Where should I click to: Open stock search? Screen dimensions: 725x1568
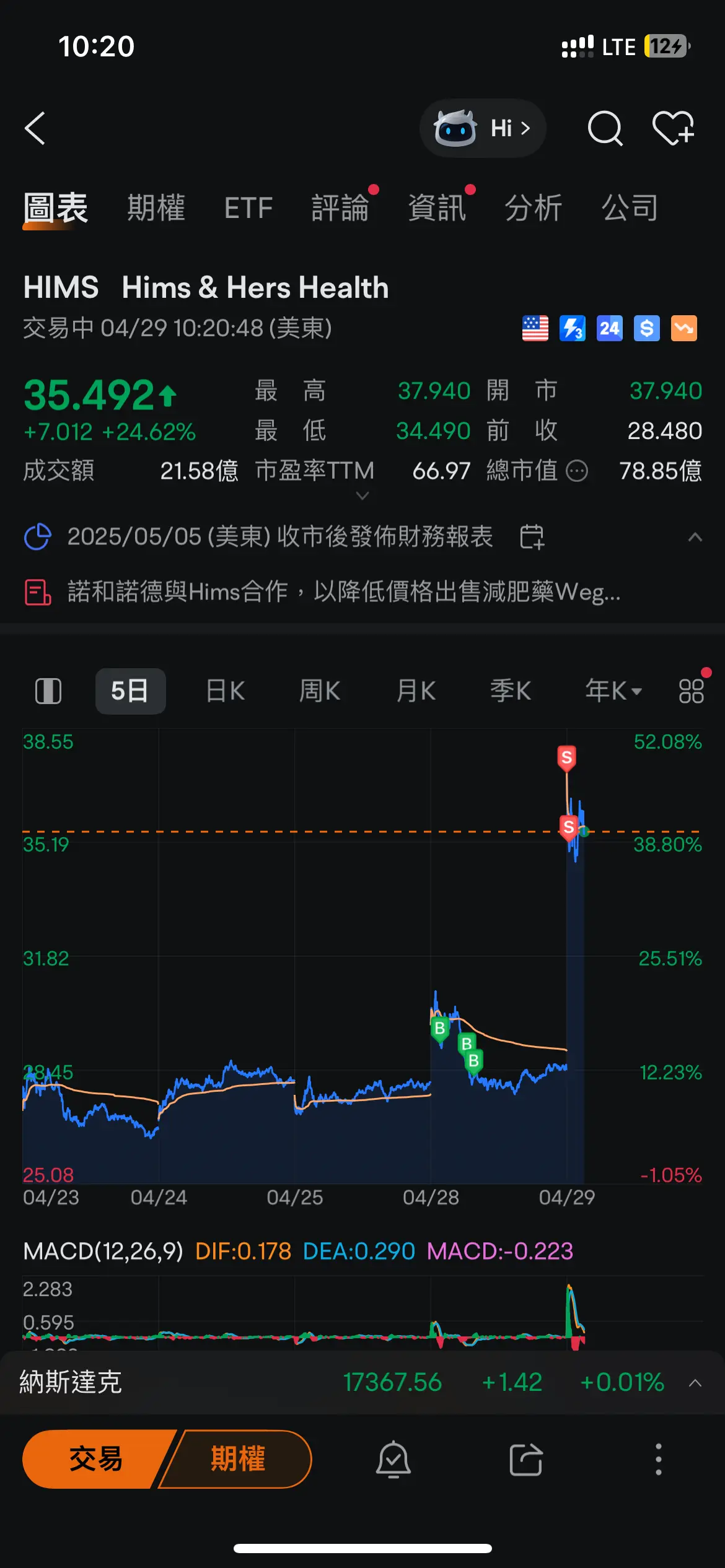point(605,128)
